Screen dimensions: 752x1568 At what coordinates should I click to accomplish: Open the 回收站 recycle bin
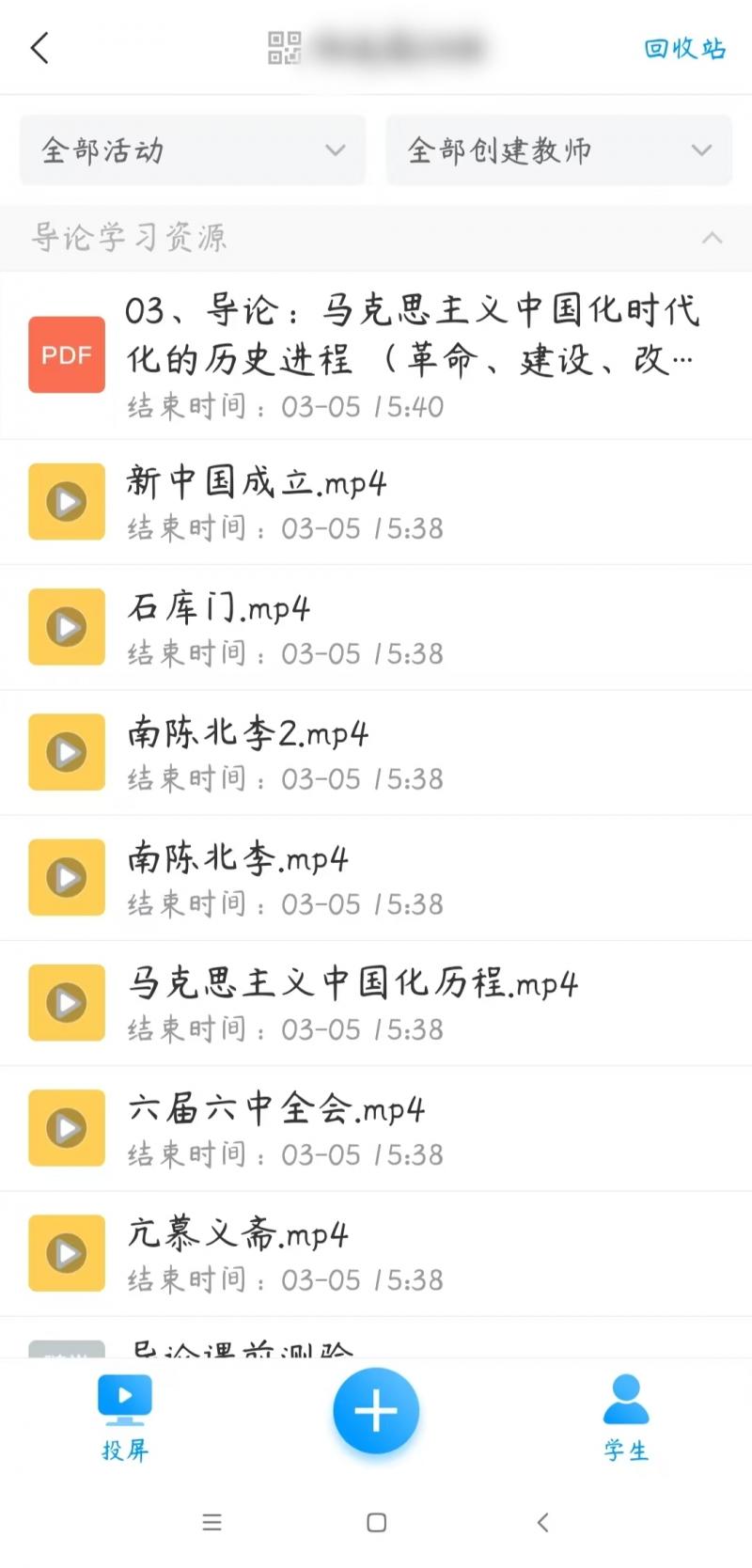click(685, 49)
